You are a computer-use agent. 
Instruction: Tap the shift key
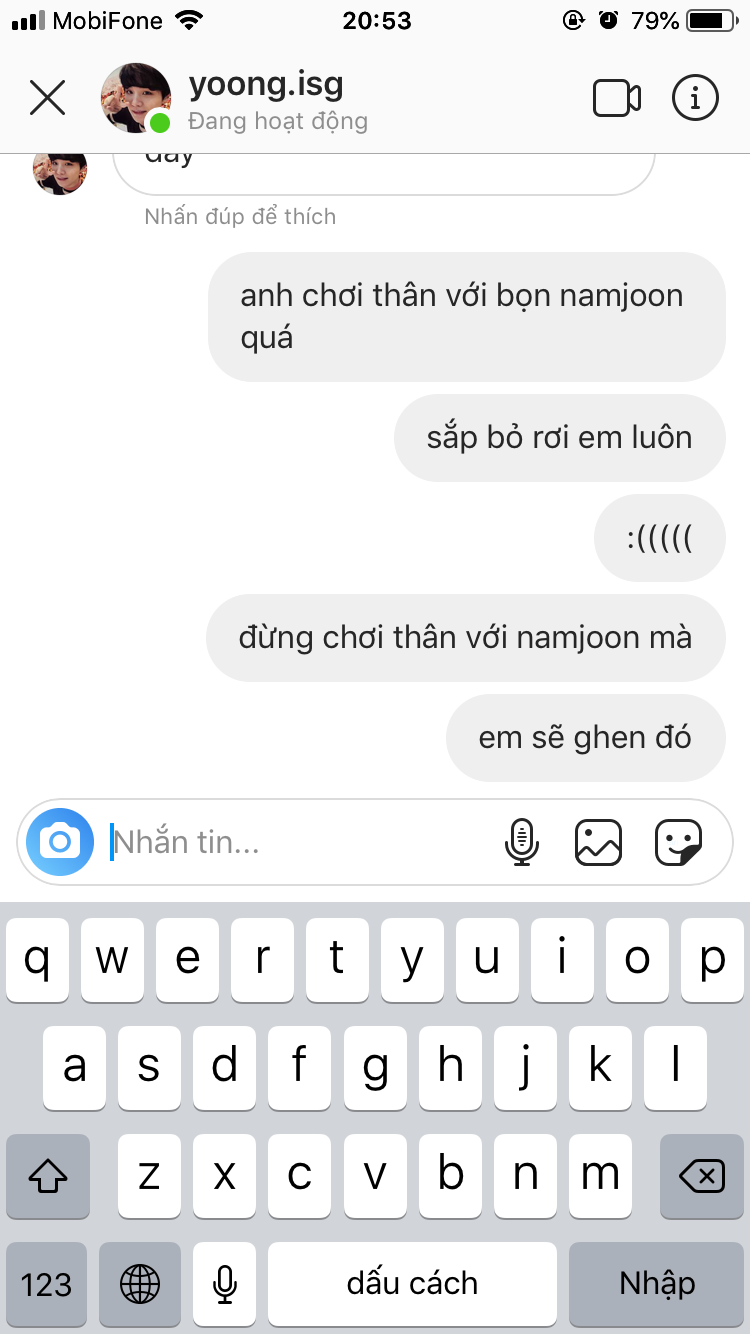click(x=48, y=1176)
